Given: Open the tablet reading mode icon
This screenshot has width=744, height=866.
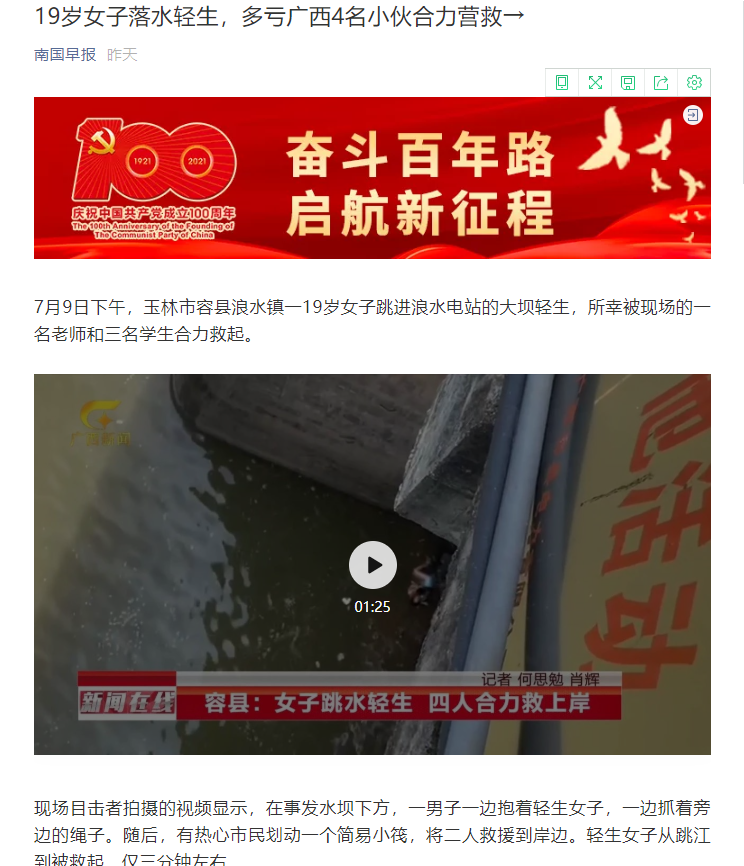Looking at the screenshot, I should [x=562, y=83].
